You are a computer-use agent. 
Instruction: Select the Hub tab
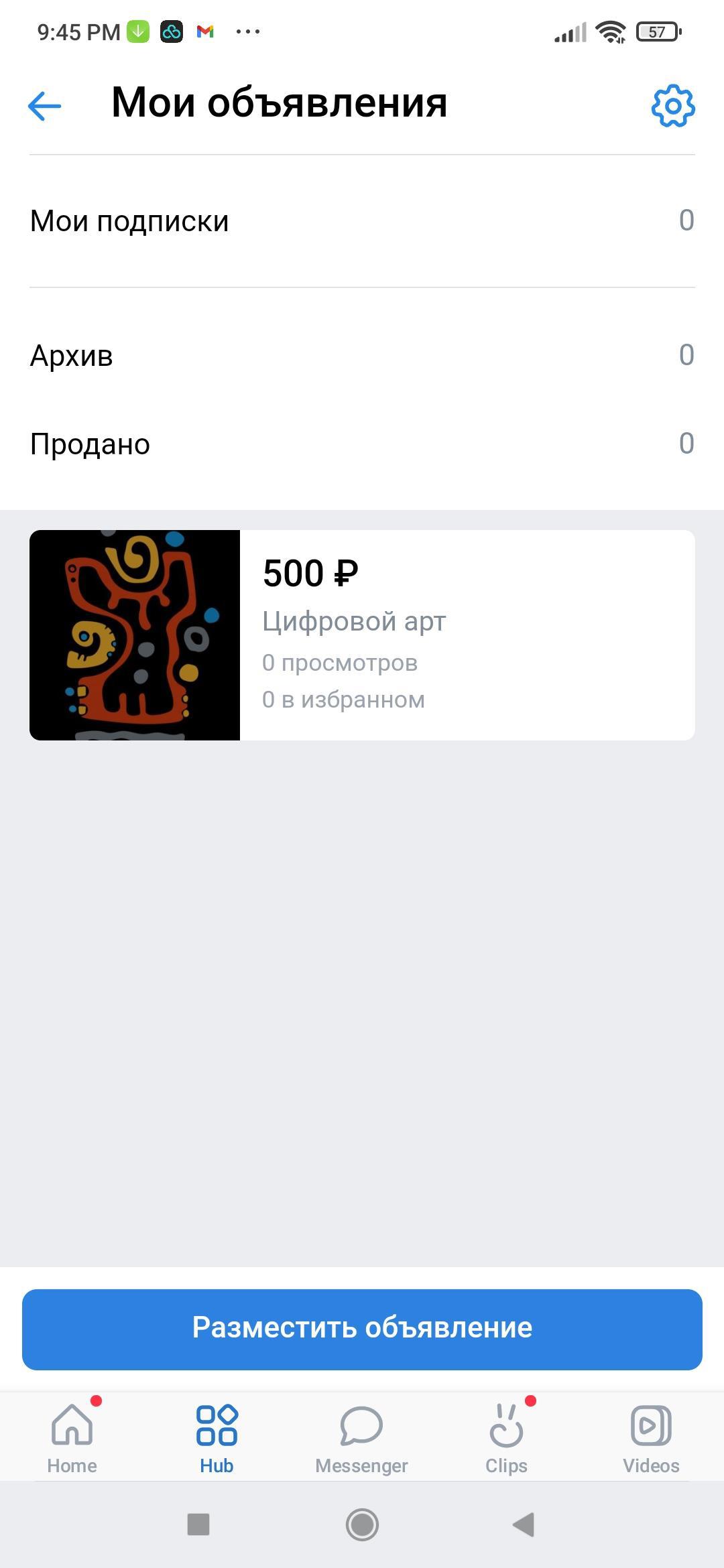tap(217, 1437)
